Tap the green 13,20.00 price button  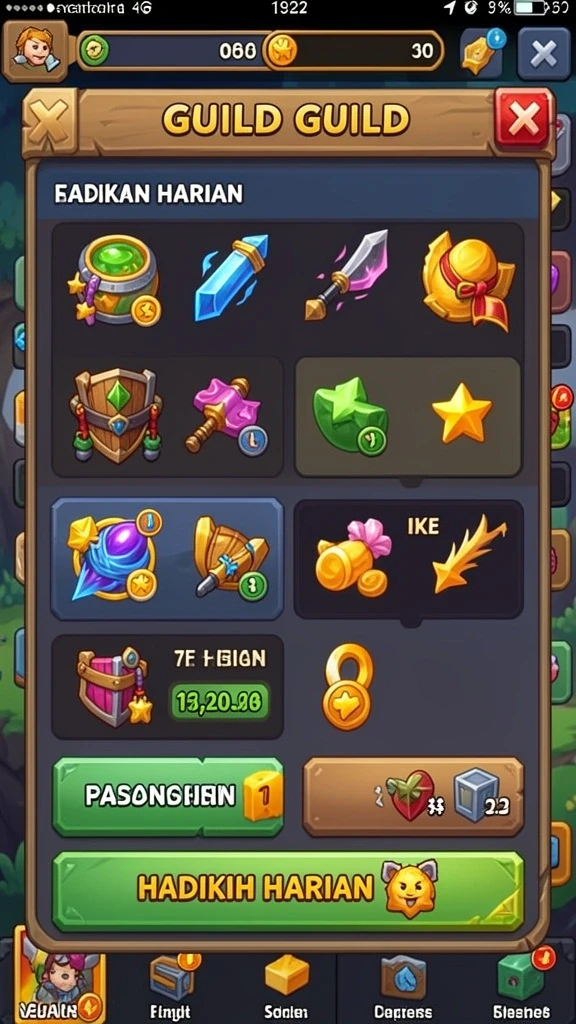tap(219, 702)
